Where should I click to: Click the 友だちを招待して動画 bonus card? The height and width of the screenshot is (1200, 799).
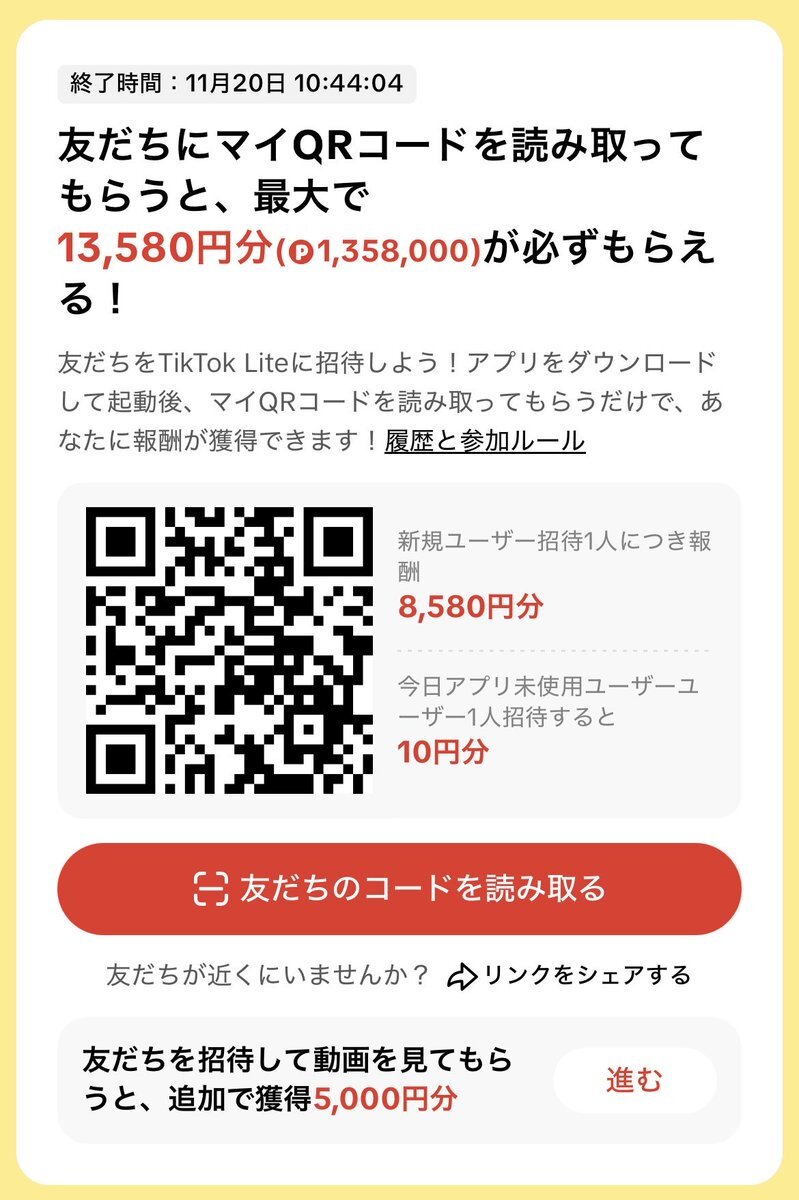(x=399, y=1082)
